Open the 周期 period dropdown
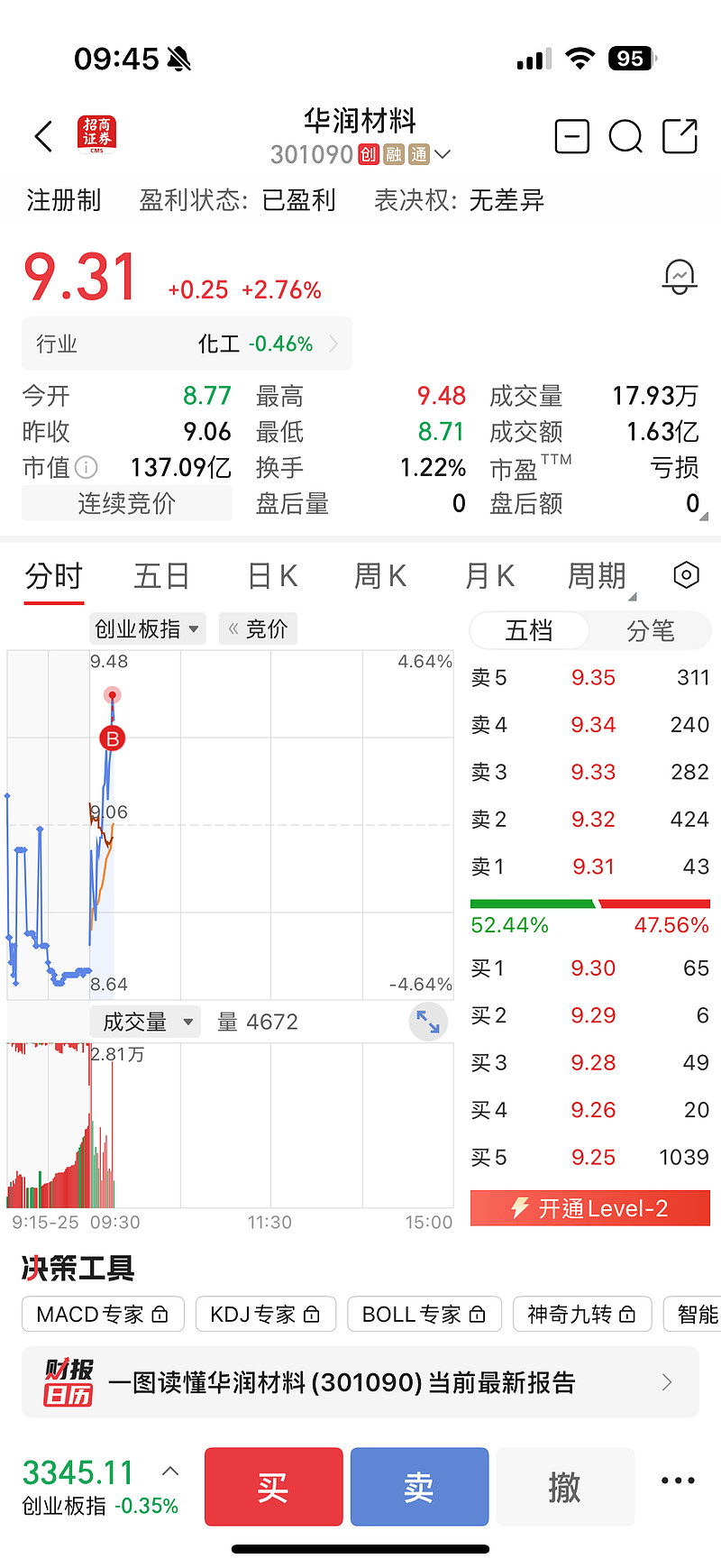This screenshot has width=721, height=1568. [598, 576]
